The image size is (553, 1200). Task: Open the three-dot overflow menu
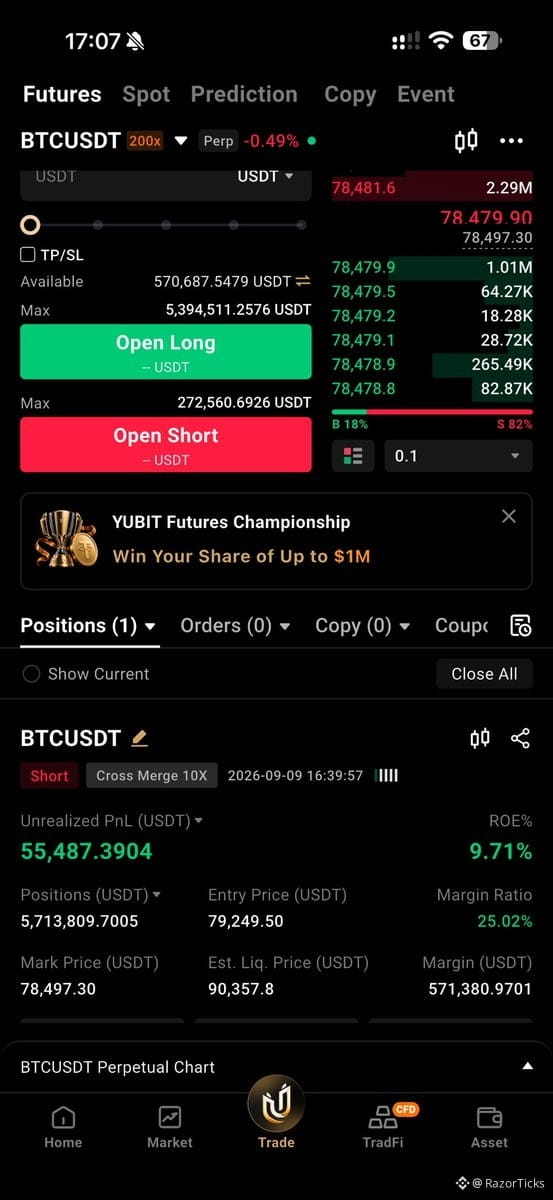pyautogui.click(x=511, y=141)
